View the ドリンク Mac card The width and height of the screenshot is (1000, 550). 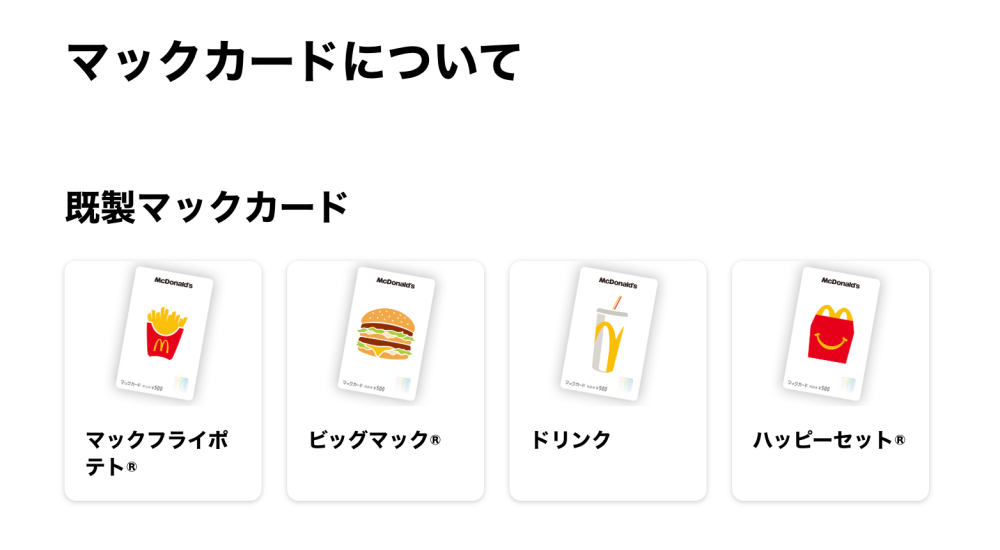[608, 380]
